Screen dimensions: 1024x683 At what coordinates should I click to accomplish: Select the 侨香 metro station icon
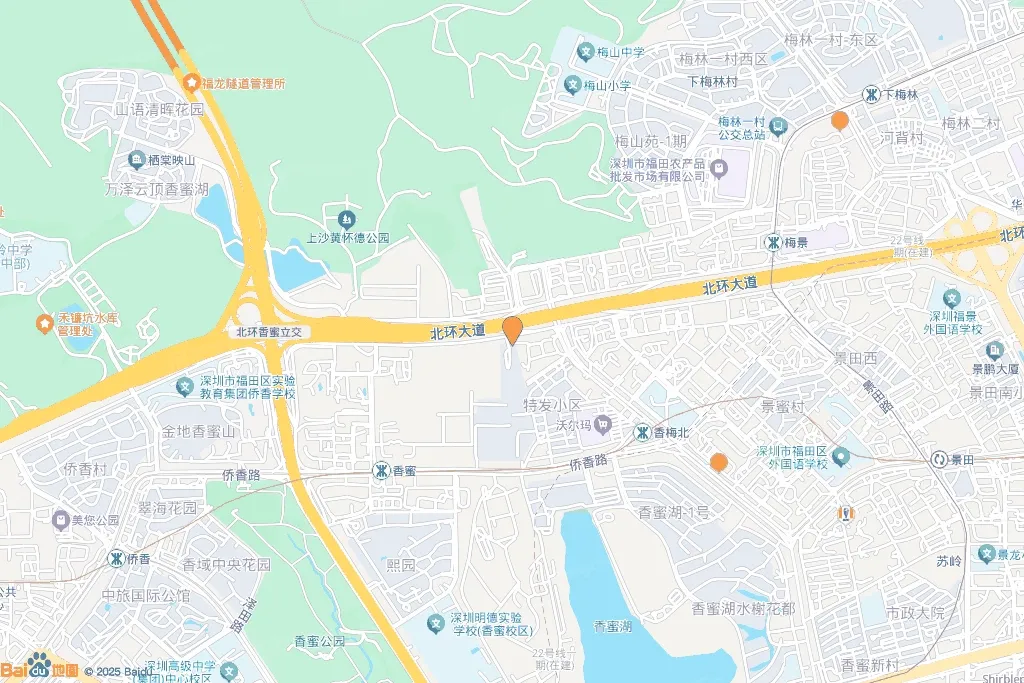(117, 558)
